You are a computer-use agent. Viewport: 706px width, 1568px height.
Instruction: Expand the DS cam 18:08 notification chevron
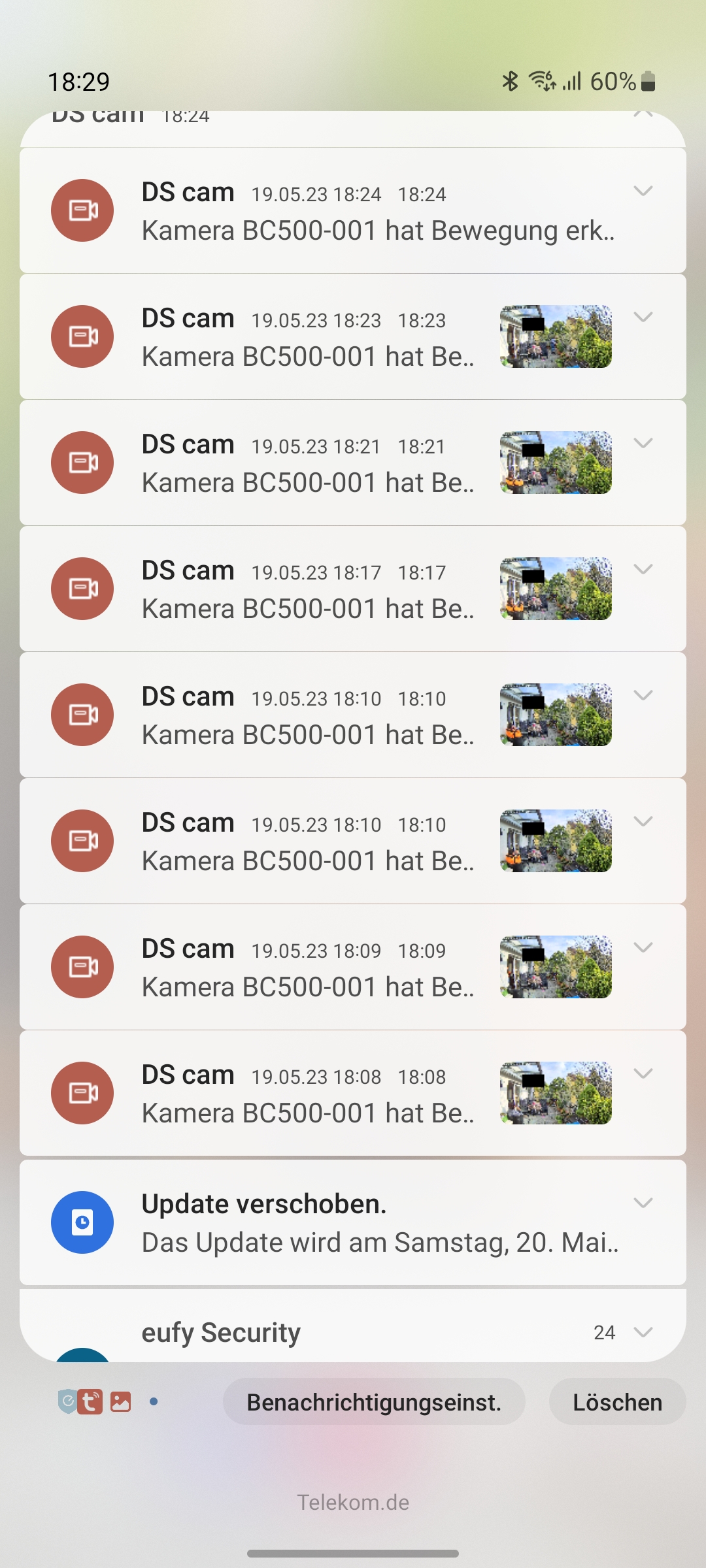643,1074
